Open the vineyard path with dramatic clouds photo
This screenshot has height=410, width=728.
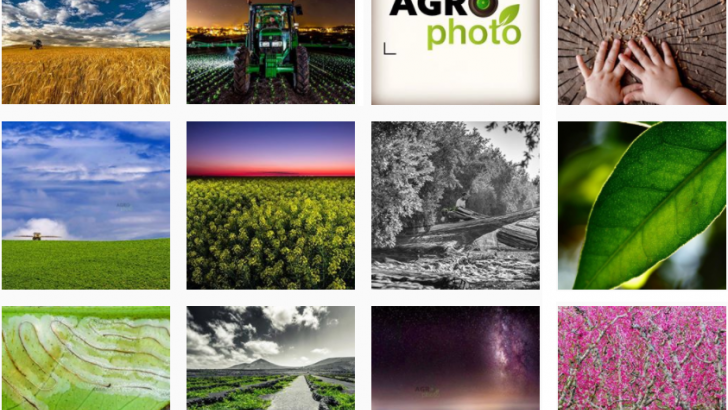[270, 358]
